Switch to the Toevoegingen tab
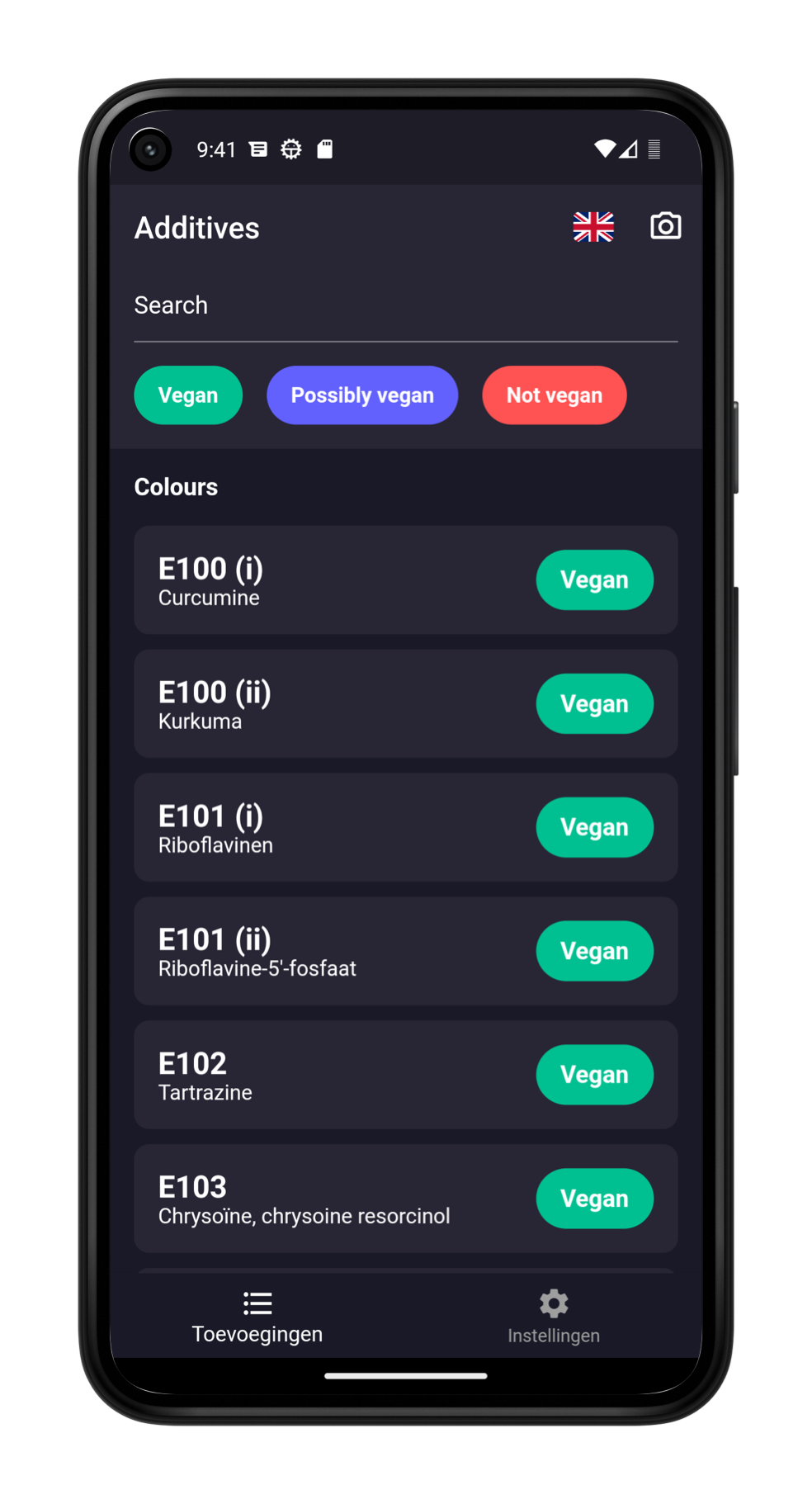Screen dimensions: 812x1504 257,1317
